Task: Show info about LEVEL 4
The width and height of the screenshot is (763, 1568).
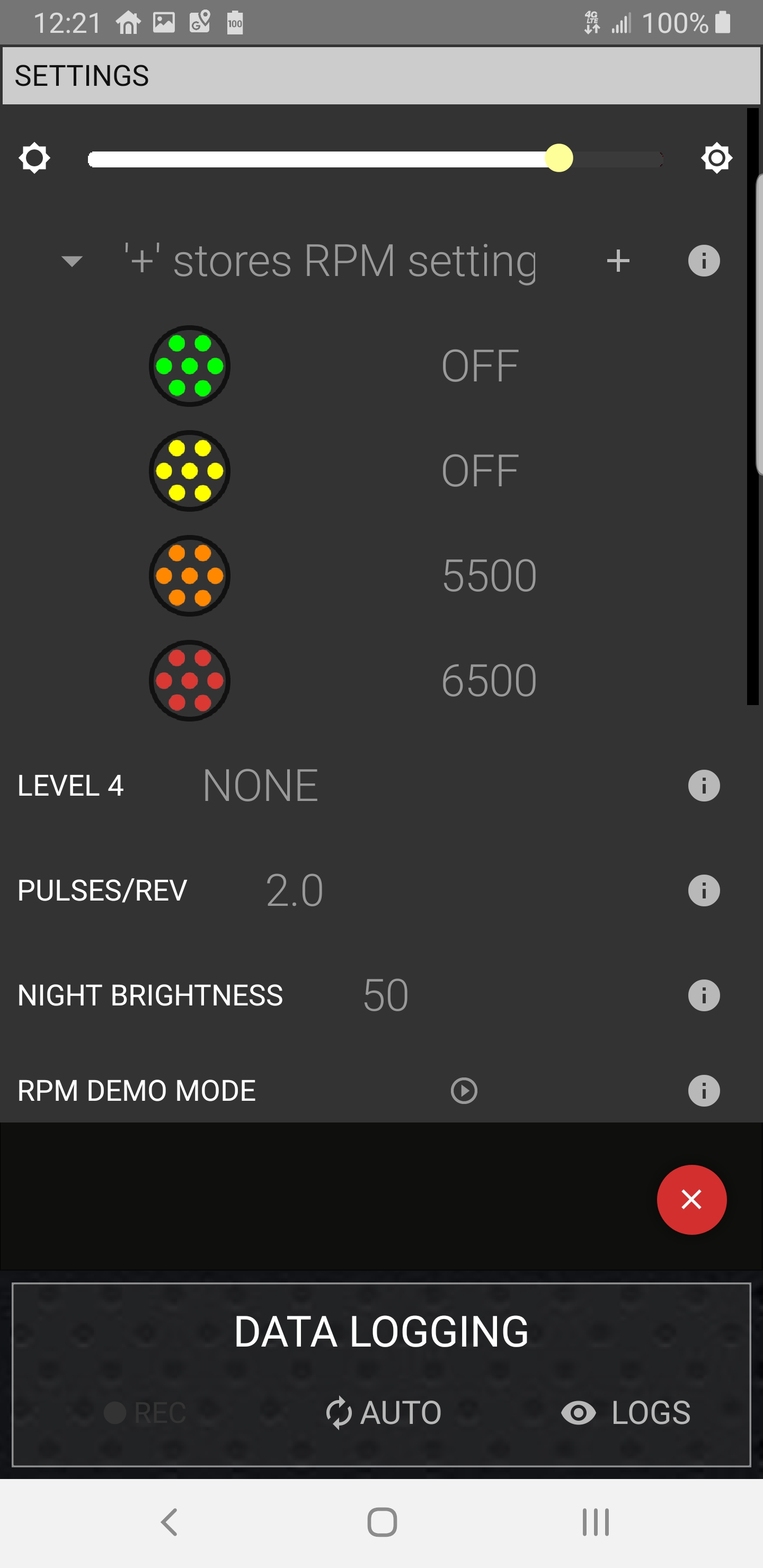Action: 703,785
